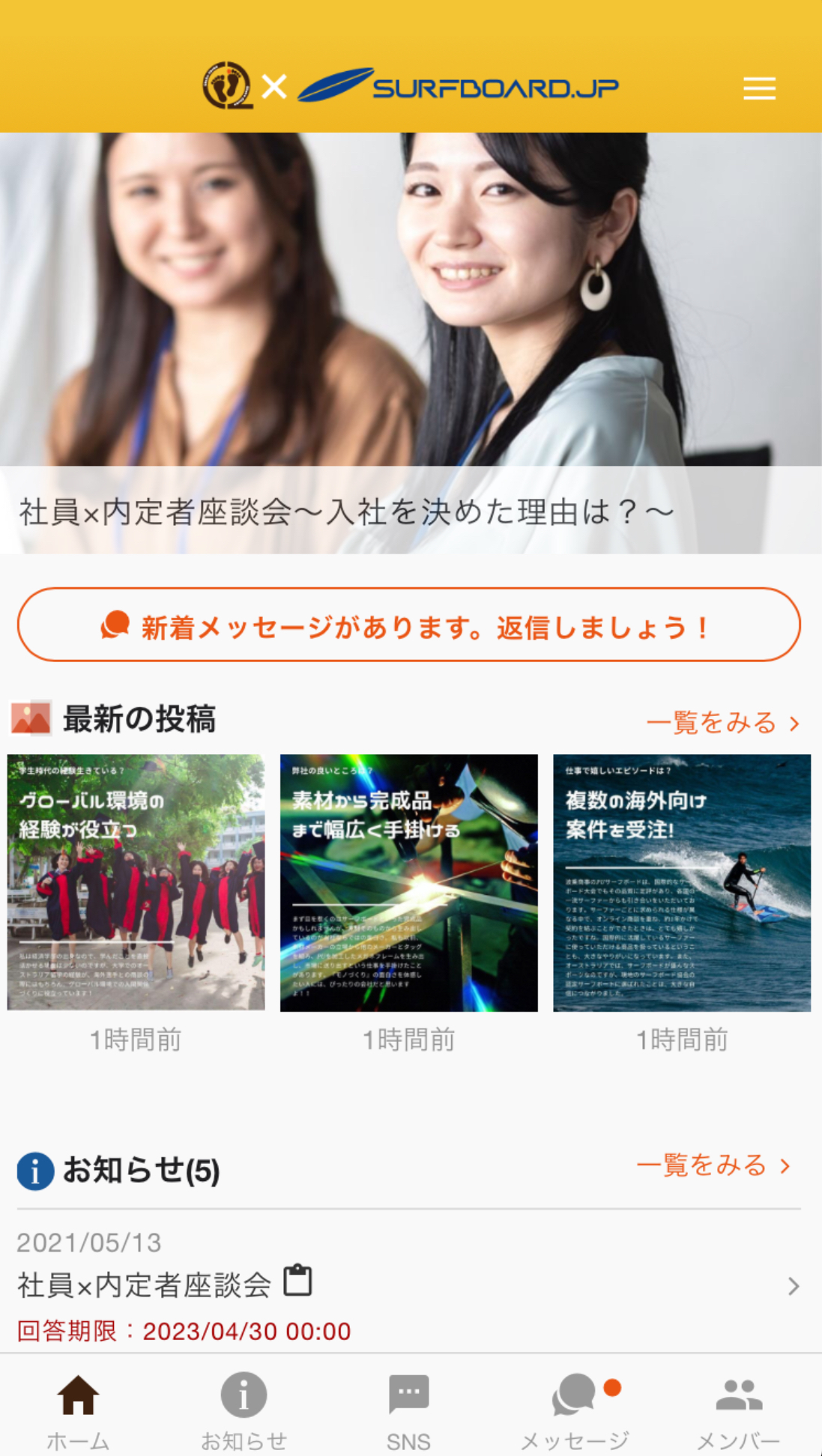Select the メンバー tab
The height and width of the screenshot is (1456, 822).
point(739,1410)
